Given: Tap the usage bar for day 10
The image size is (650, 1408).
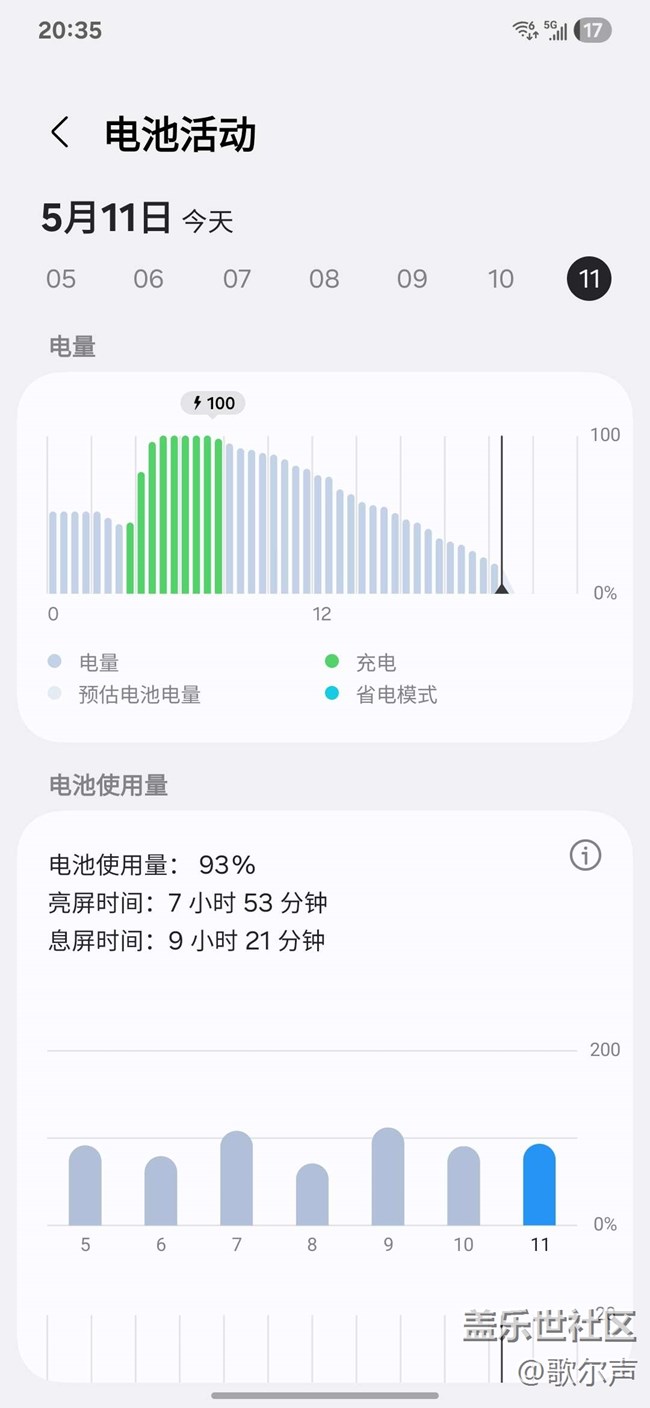Looking at the screenshot, I should point(463,1186).
